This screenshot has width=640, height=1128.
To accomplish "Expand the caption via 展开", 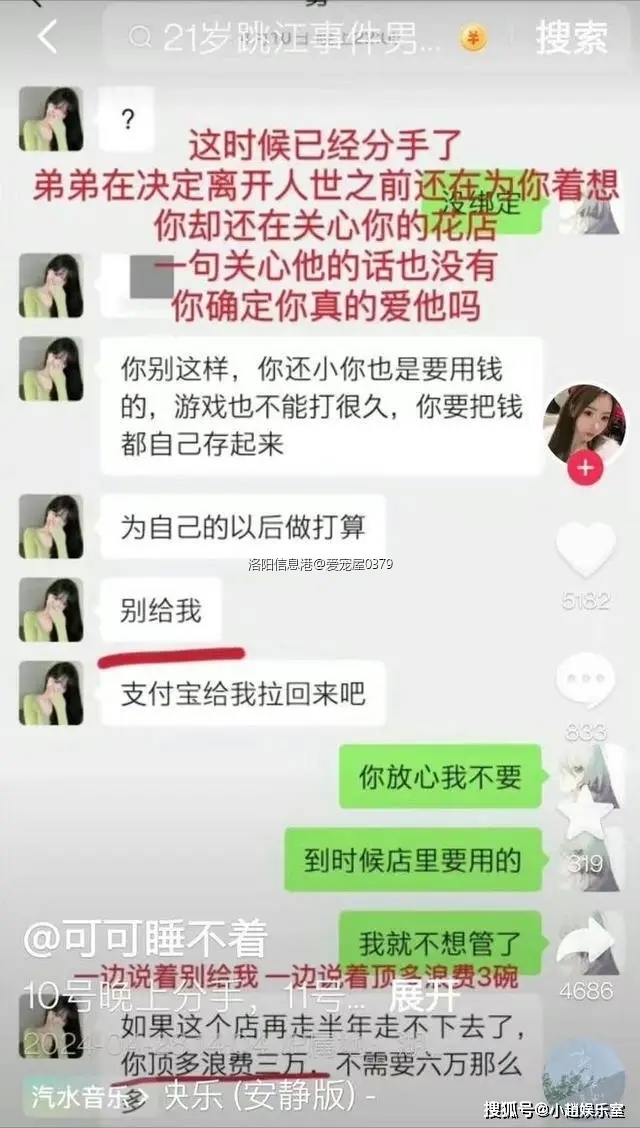I will coord(424,996).
